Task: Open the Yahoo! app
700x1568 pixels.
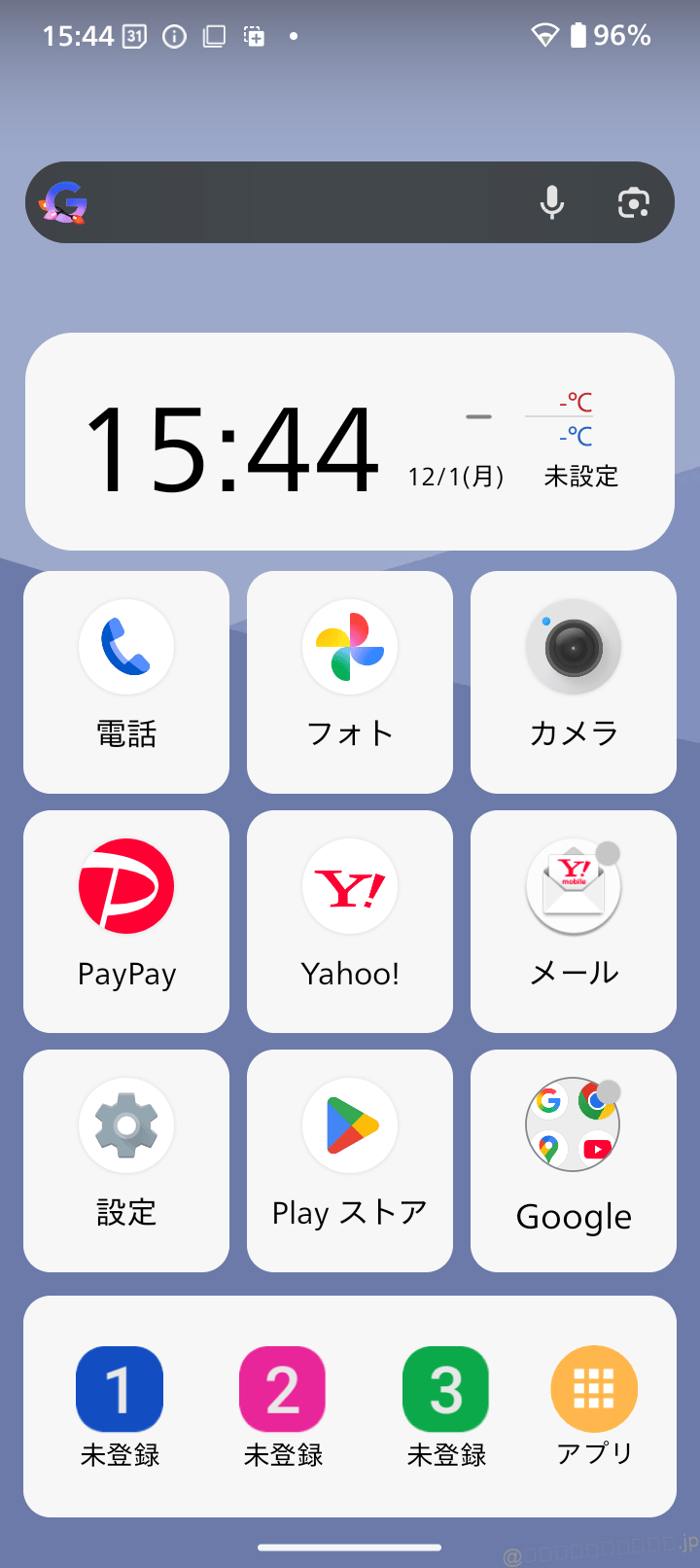Action: click(350, 920)
